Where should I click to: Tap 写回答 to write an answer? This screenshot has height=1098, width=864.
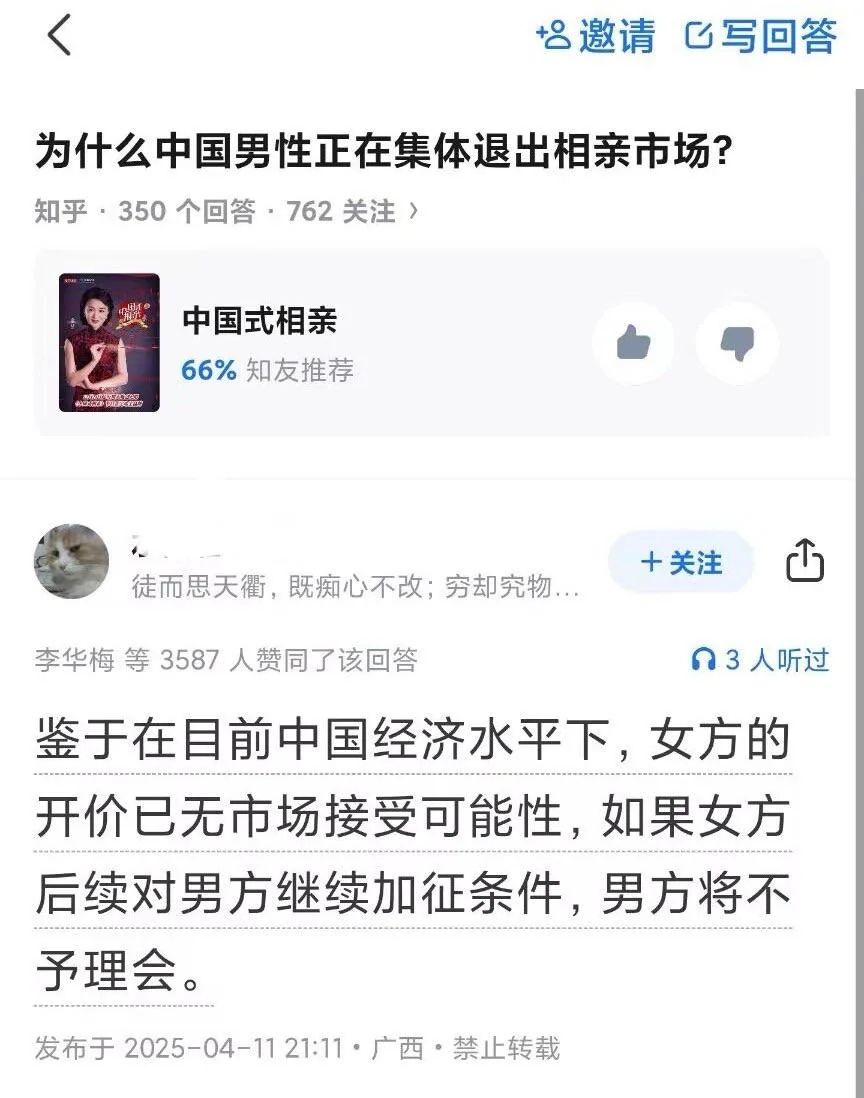pos(761,36)
